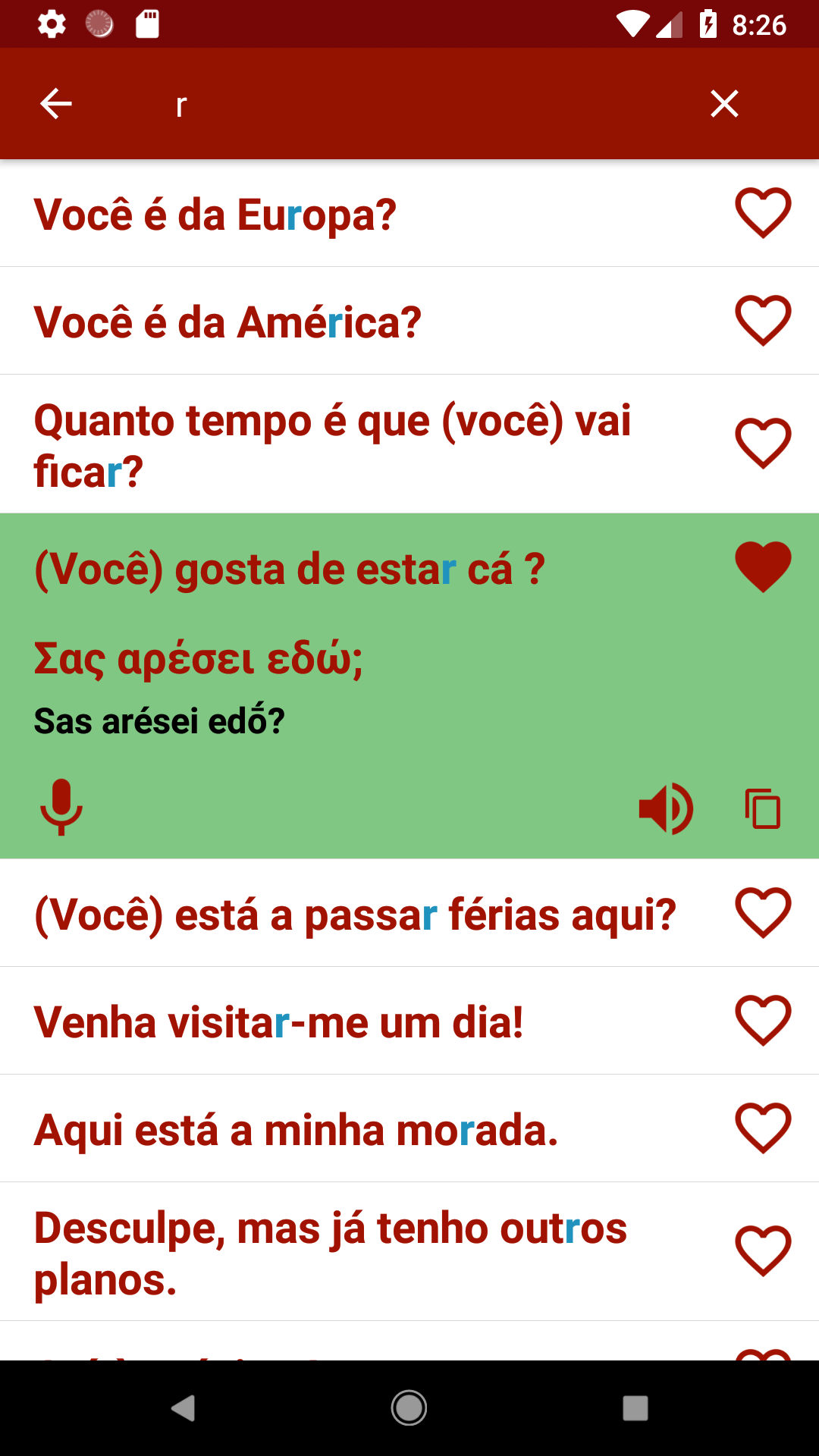Clear the search text with the X
819x1456 pixels.
724,104
